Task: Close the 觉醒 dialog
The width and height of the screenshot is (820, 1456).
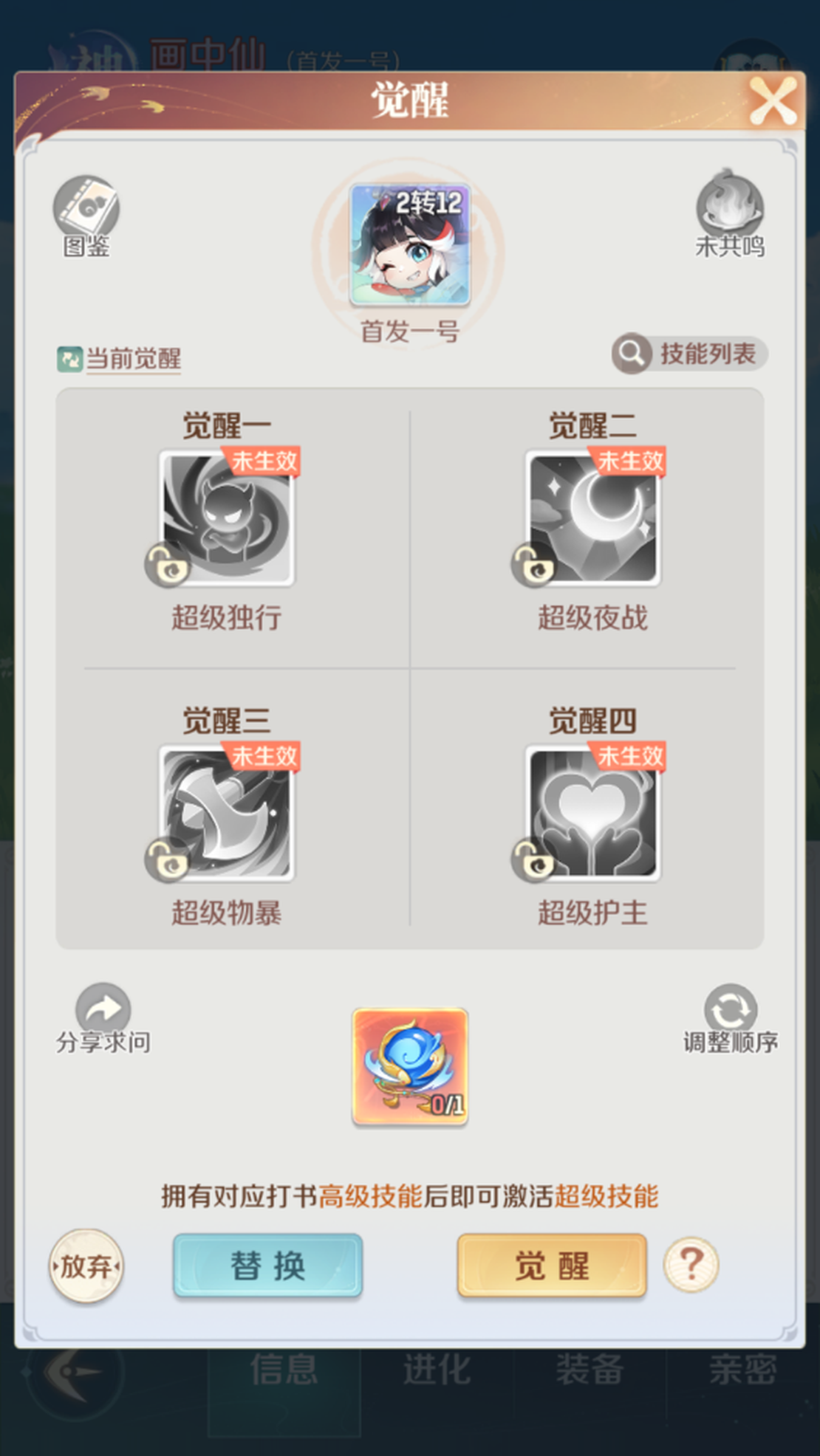Action: [x=773, y=100]
